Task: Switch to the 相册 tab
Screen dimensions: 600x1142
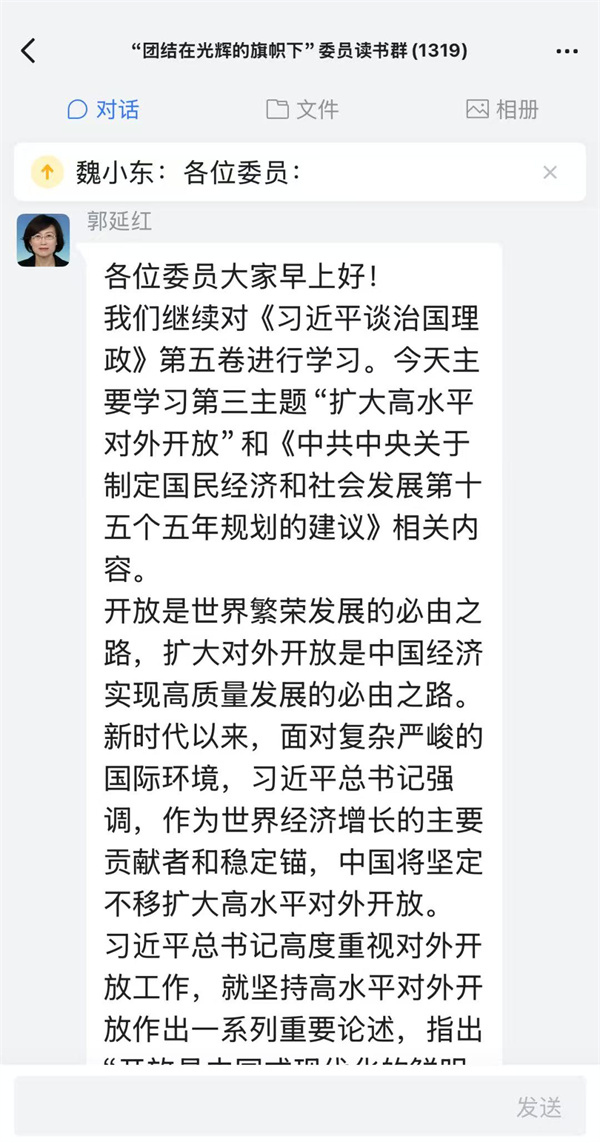Action: point(503,110)
